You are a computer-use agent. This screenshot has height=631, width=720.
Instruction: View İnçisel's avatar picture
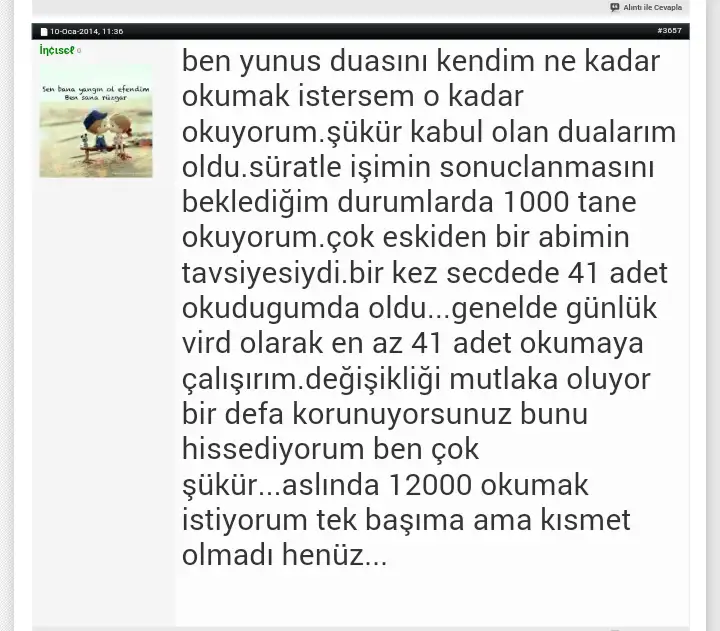96,122
